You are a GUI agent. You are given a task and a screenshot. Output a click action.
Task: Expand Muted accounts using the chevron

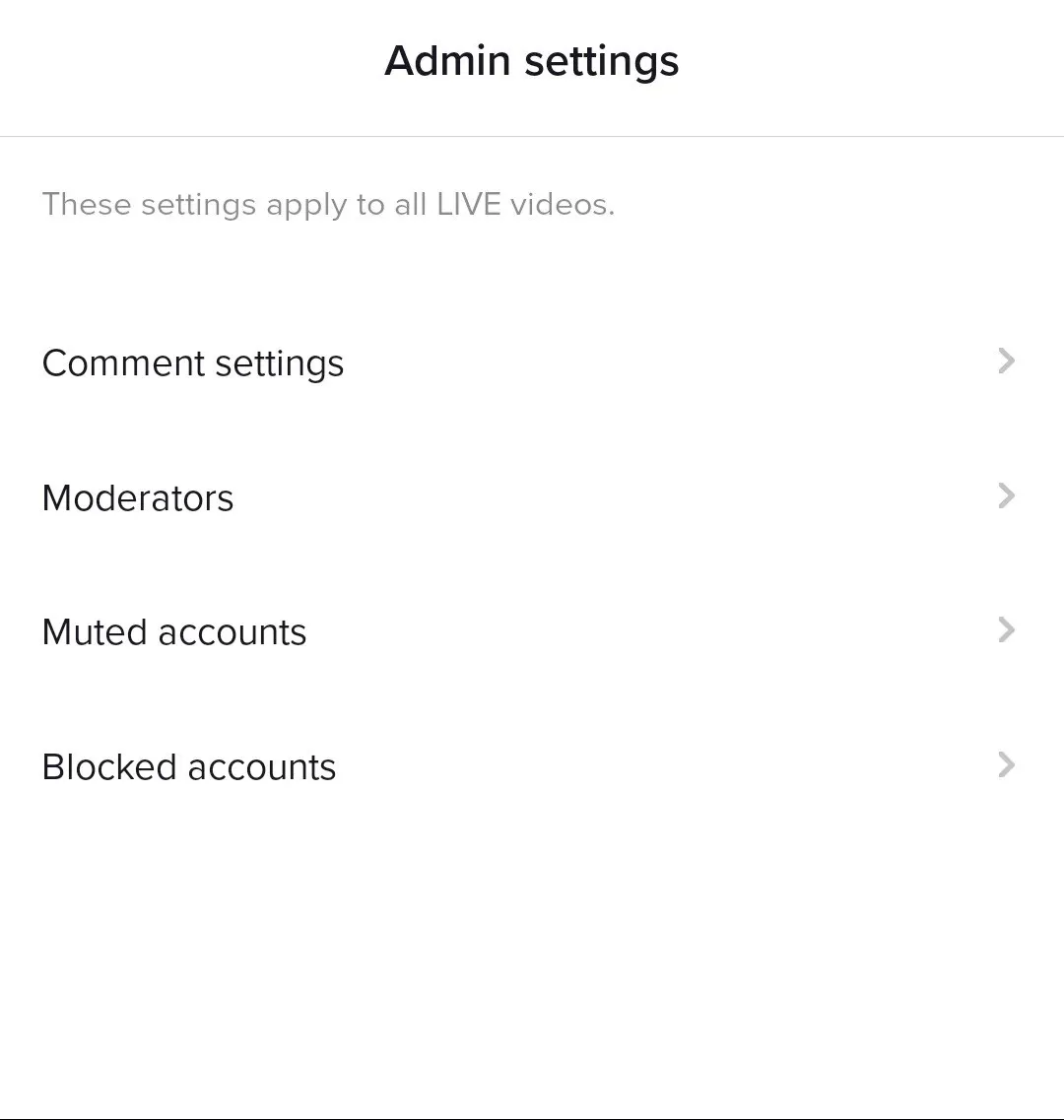(x=1007, y=630)
